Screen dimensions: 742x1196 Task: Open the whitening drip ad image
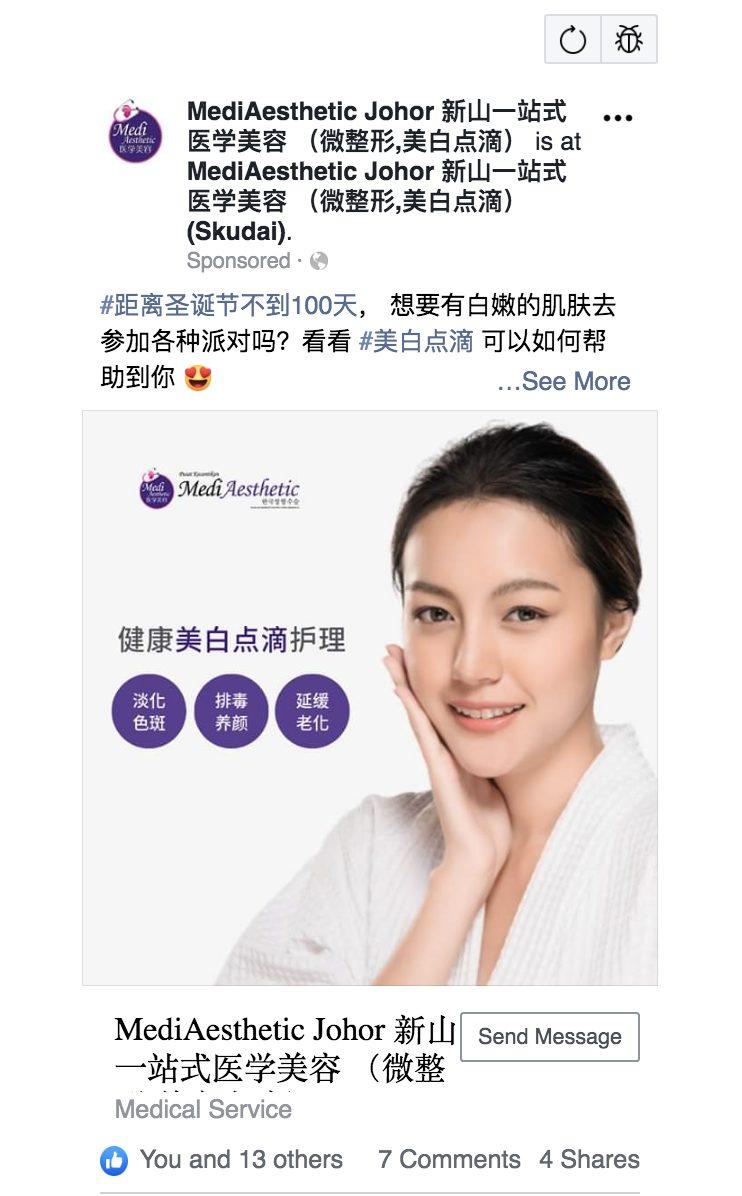pos(369,697)
